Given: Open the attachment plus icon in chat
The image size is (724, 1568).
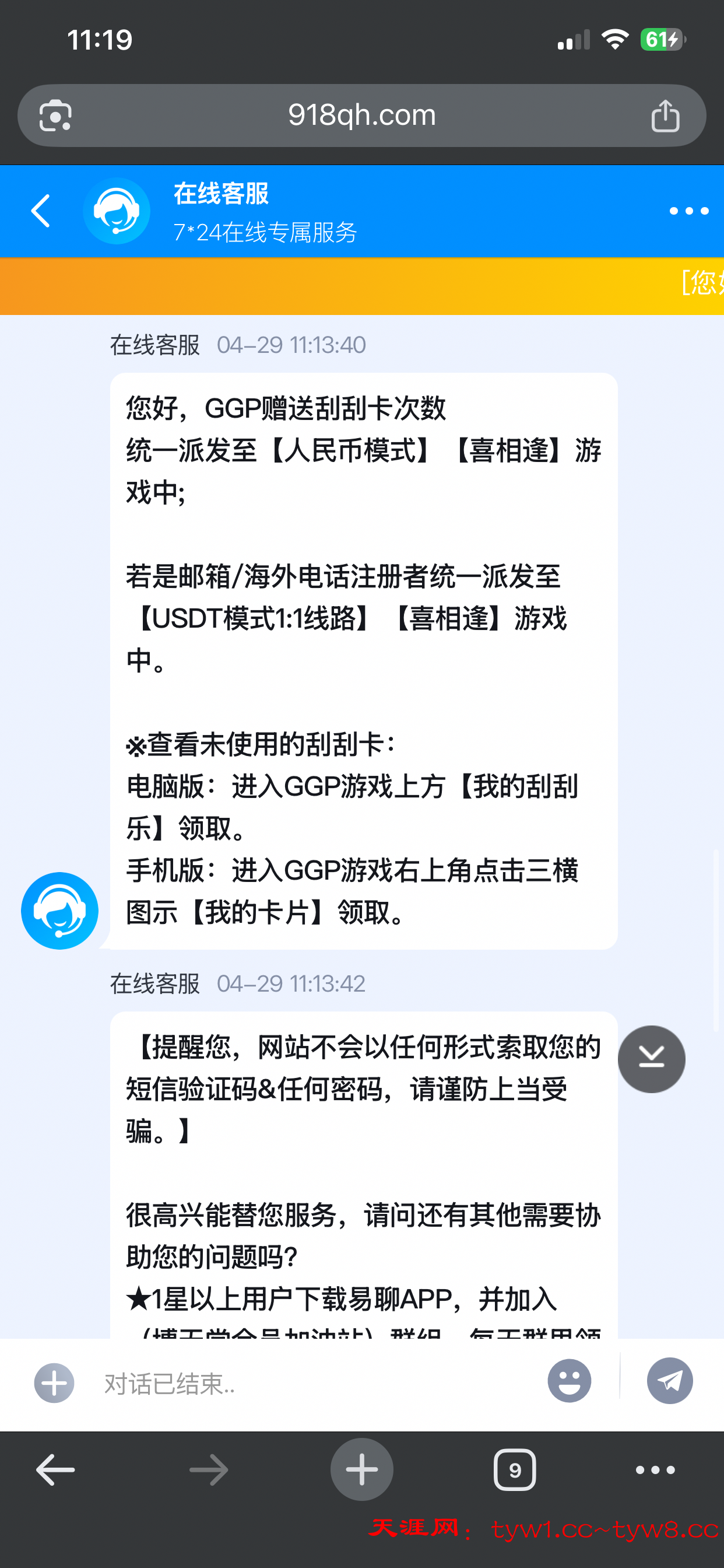Looking at the screenshot, I should 54,1383.
